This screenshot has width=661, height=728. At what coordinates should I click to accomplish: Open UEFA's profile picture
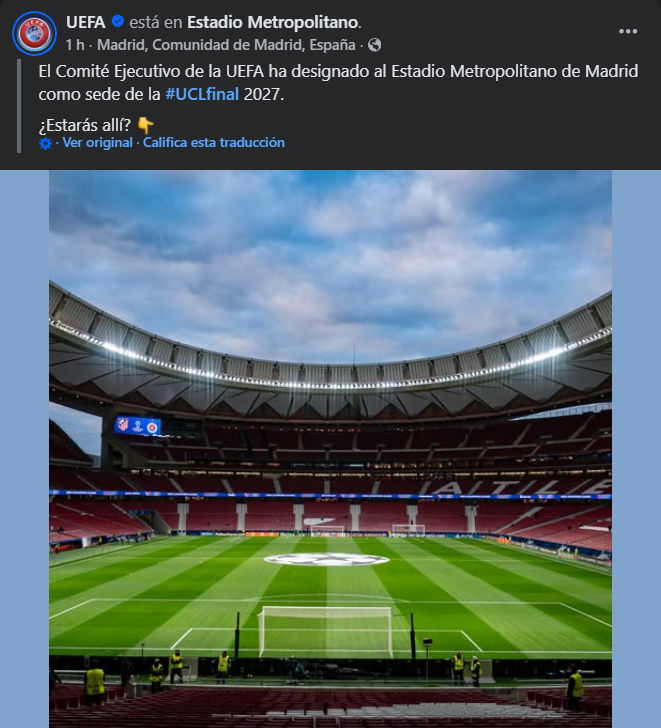tap(34, 33)
